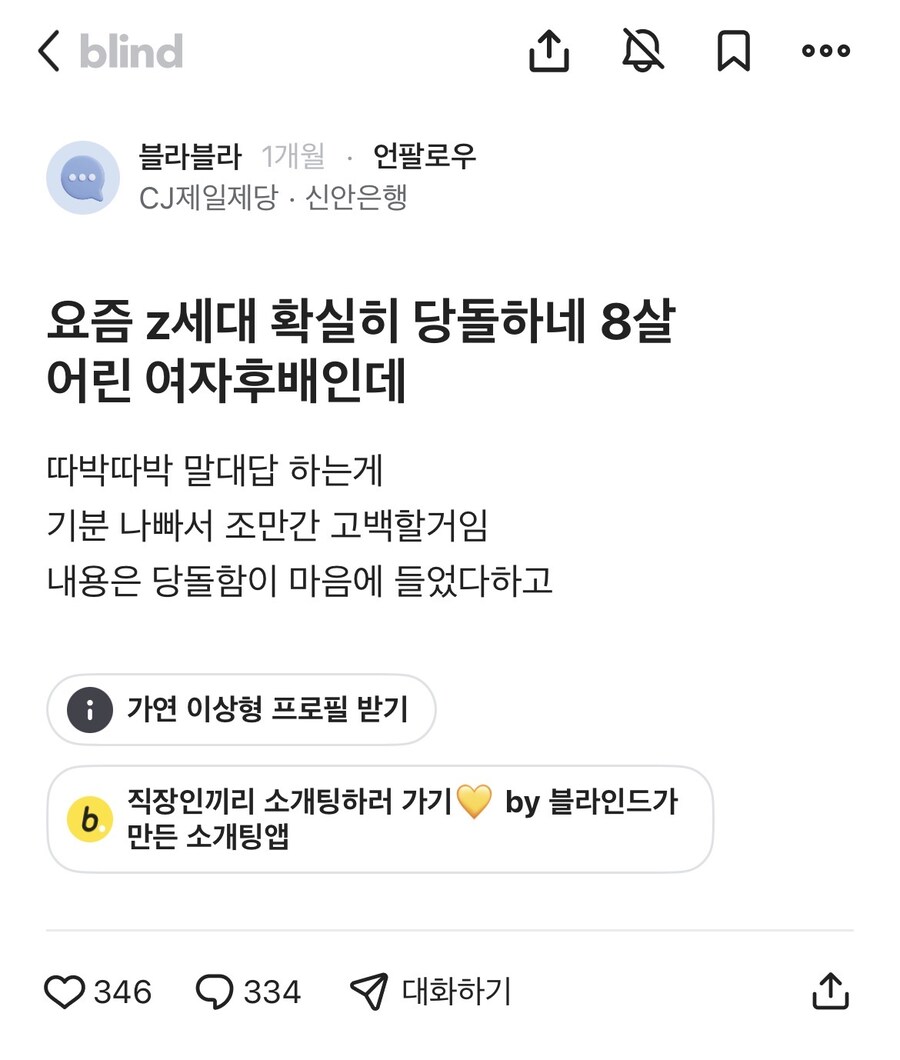
Task: Open the 334 comments
Action: pos(248,992)
